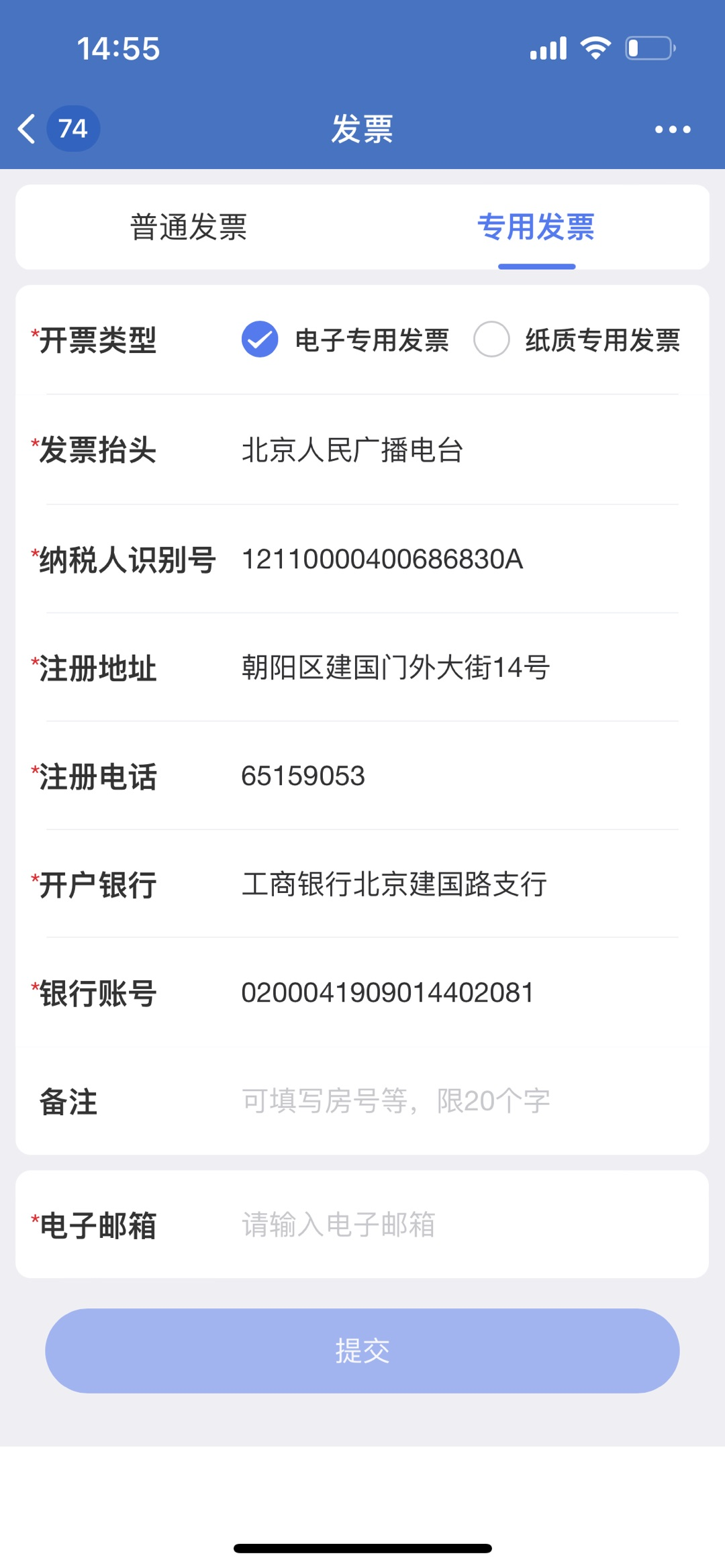Go back using the top-left arrow
The height and width of the screenshot is (1568, 725).
[27, 129]
